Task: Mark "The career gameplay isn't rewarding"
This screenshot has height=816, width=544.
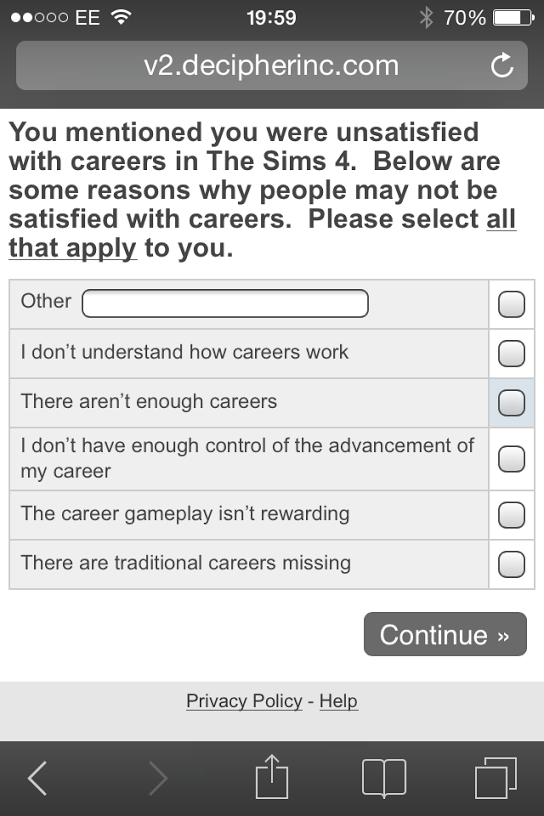Action: 511,515
